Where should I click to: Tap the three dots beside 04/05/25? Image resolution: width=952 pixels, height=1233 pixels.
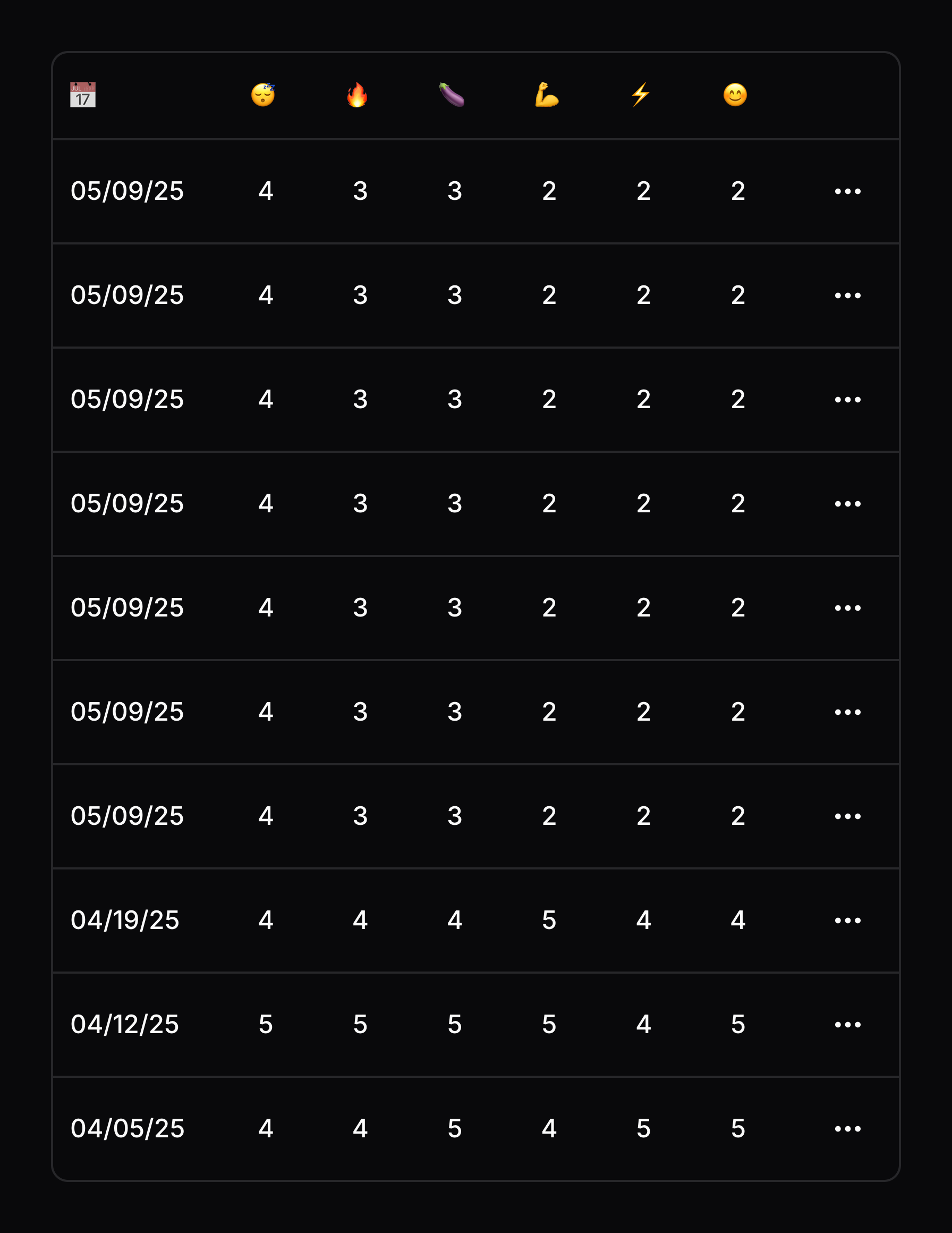pyautogui.click(x=847, y=1128)
